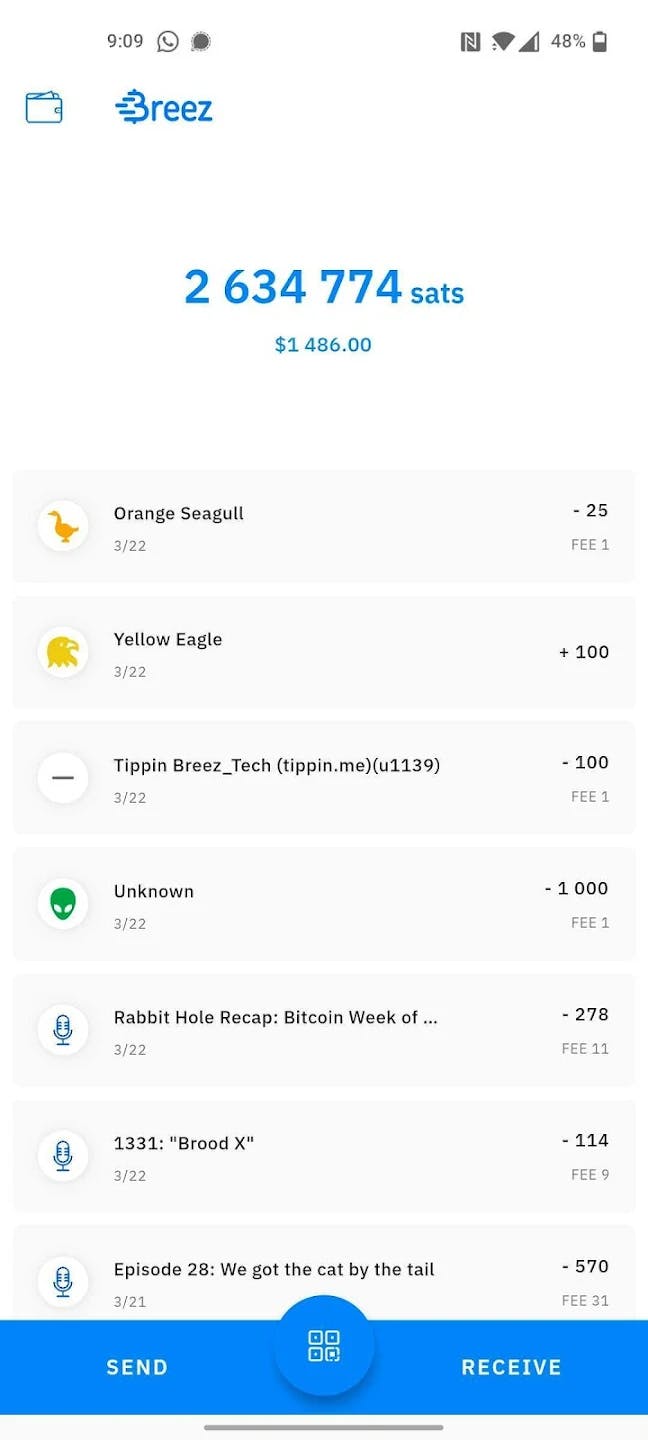Open the Tippin Breez_Tech transaction
This screenshot has height=1440, width=648.
click(x=324, y=778)
